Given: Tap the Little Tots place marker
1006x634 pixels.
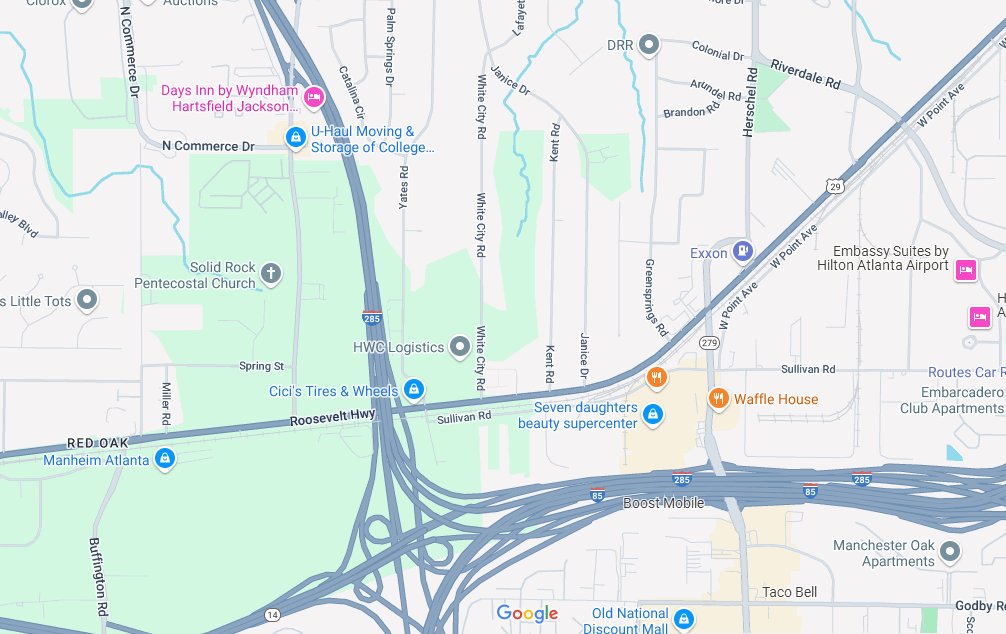Looking at the screenshot, I should point(88,299).
